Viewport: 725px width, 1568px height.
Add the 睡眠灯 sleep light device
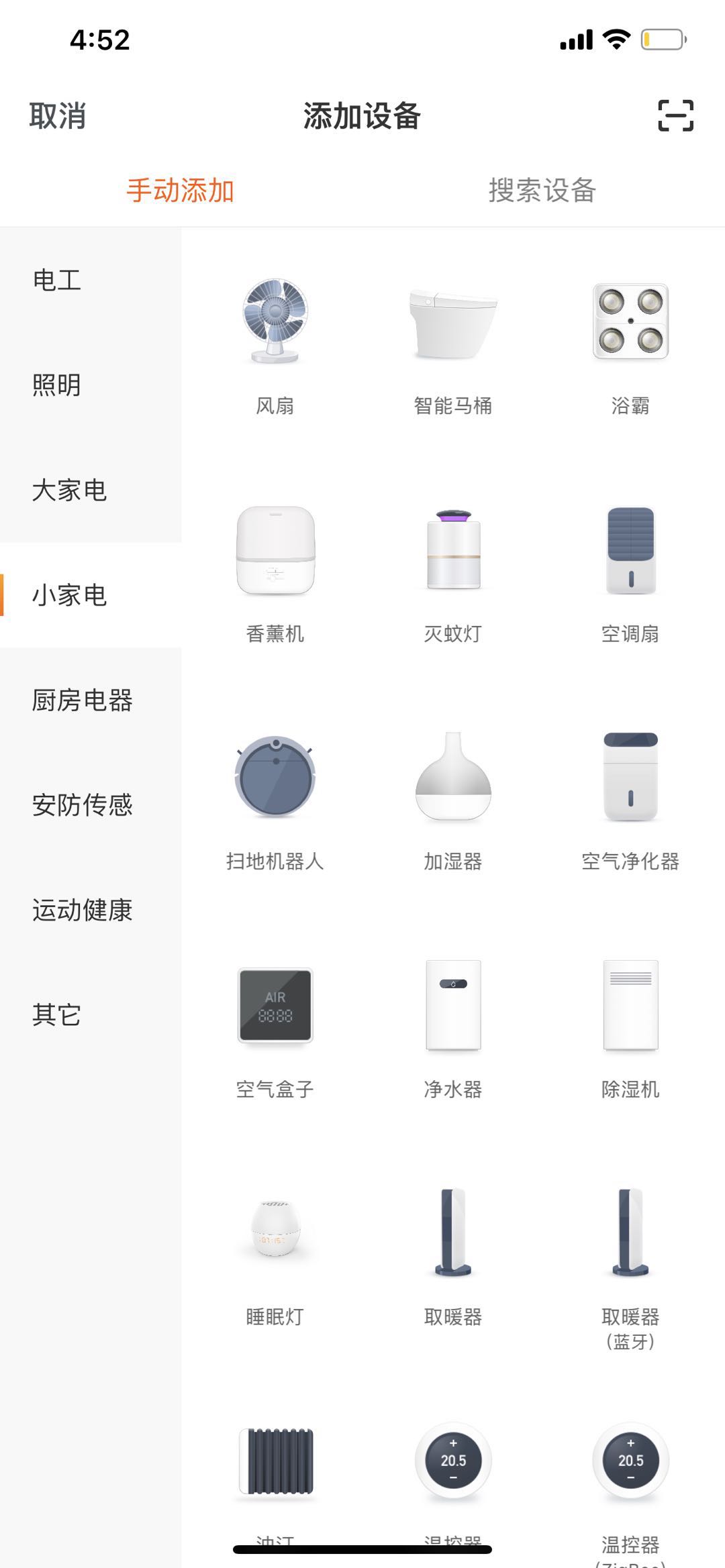pos(275,1241)
